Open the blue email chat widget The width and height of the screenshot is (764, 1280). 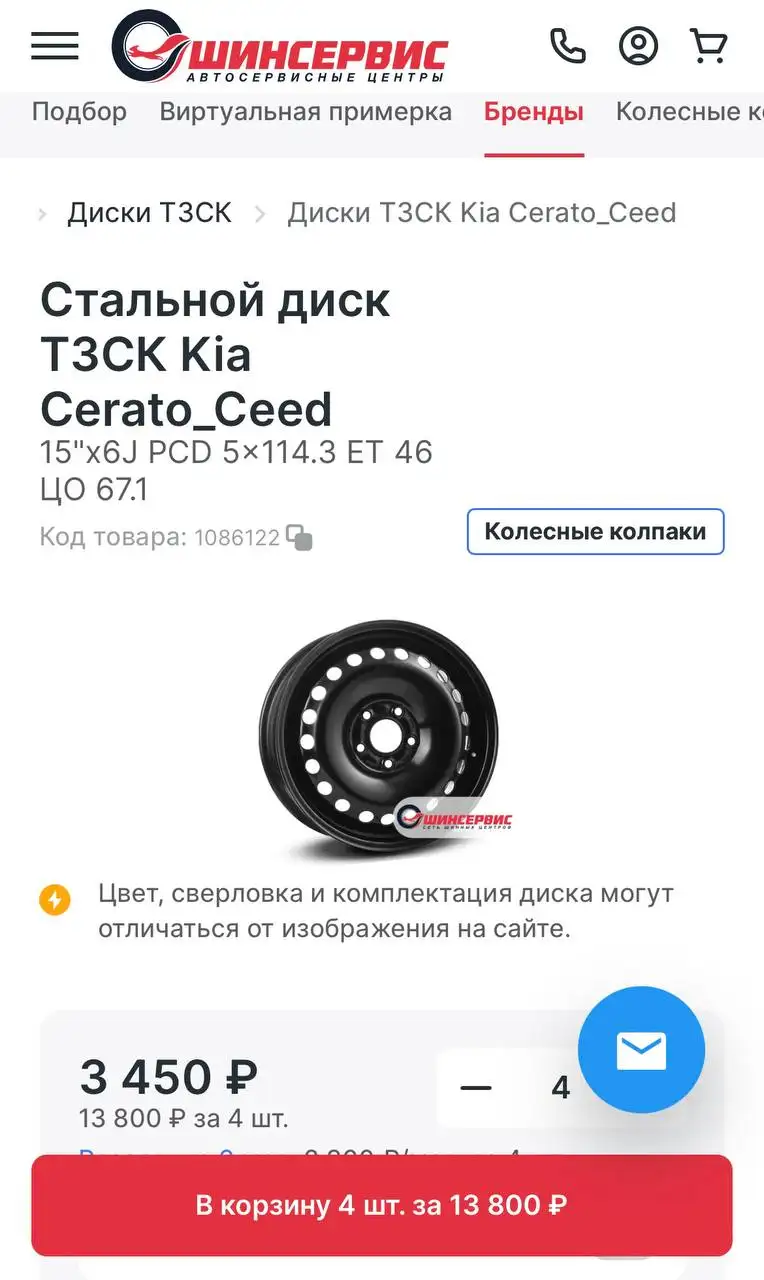click(642, 1049)
